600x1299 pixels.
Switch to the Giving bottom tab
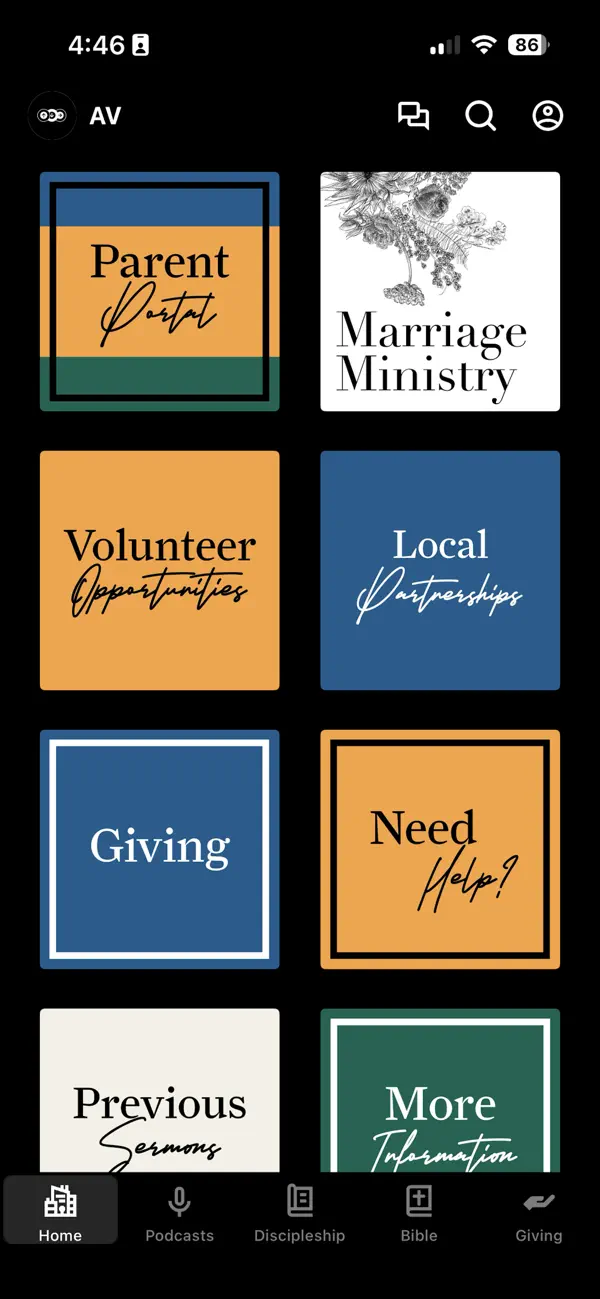click(x=539, y=1213)
